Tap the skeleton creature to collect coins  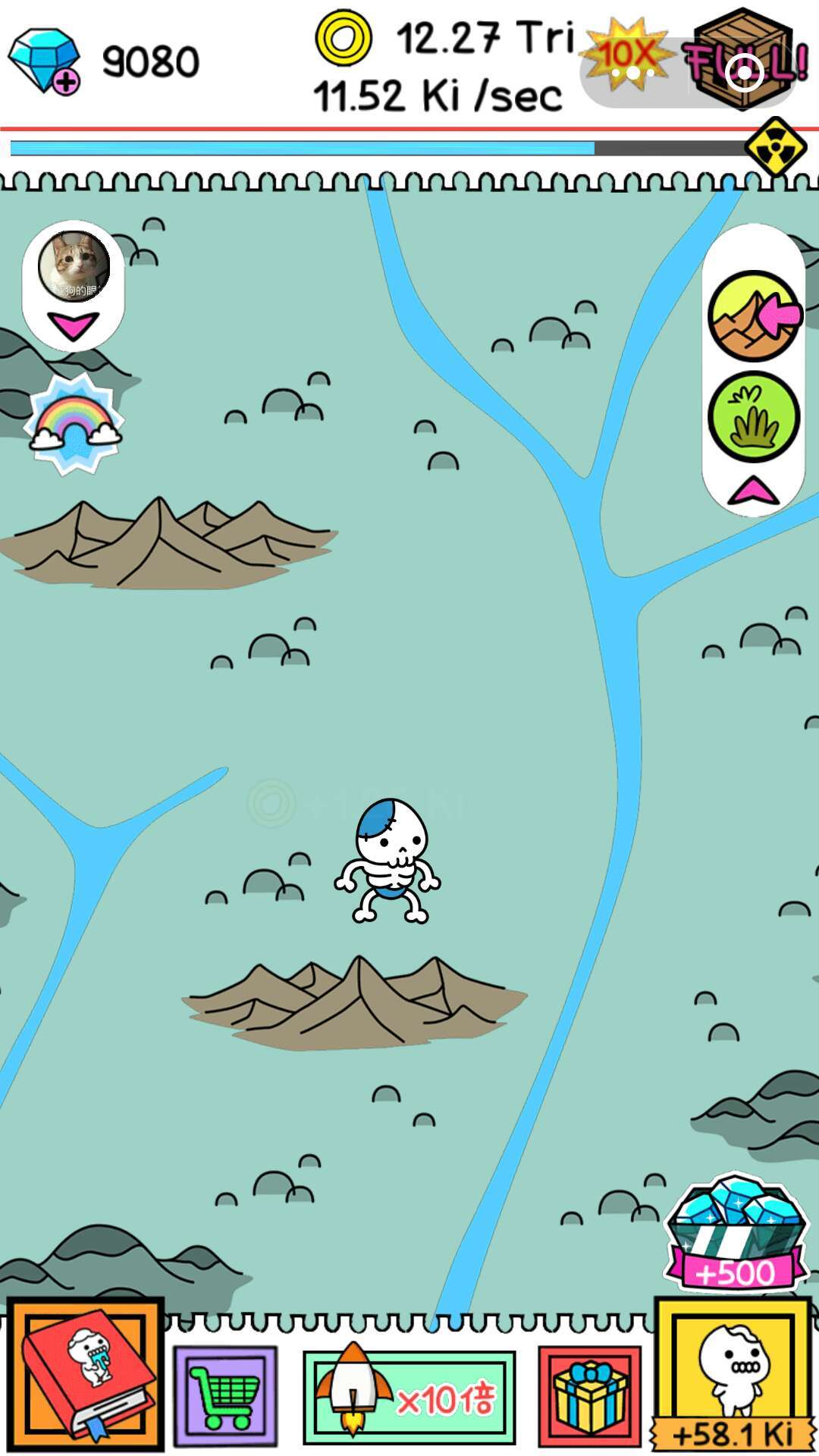click(x=388, y=861)
